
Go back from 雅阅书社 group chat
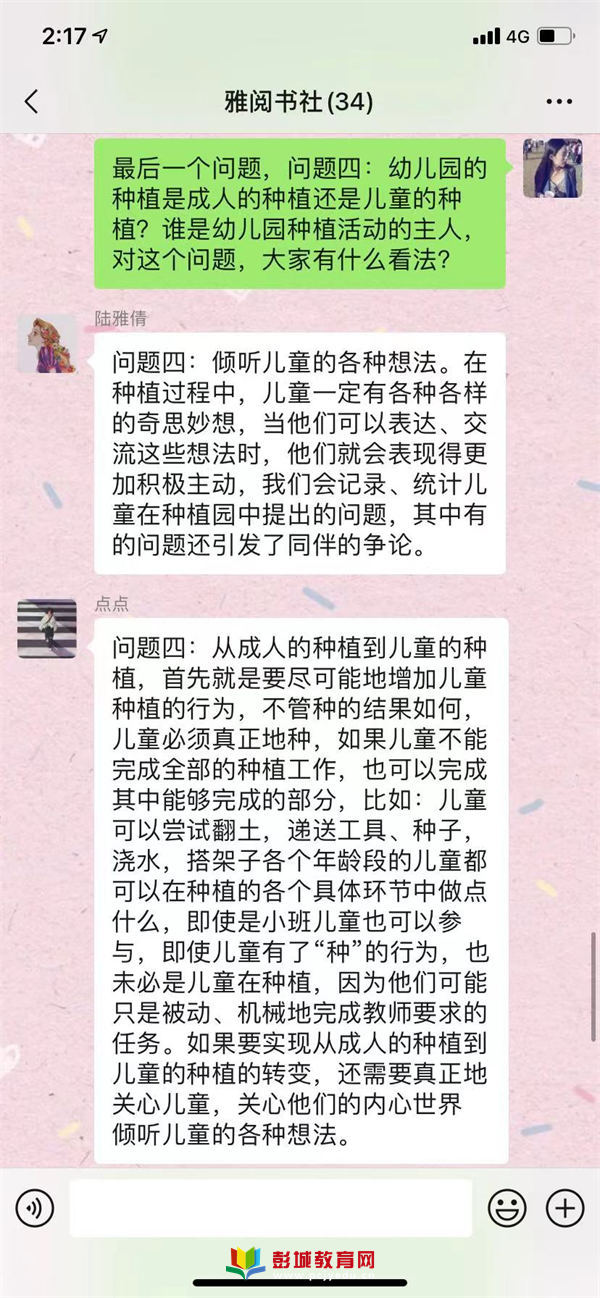pyautogui.click(x=31, y=101)
